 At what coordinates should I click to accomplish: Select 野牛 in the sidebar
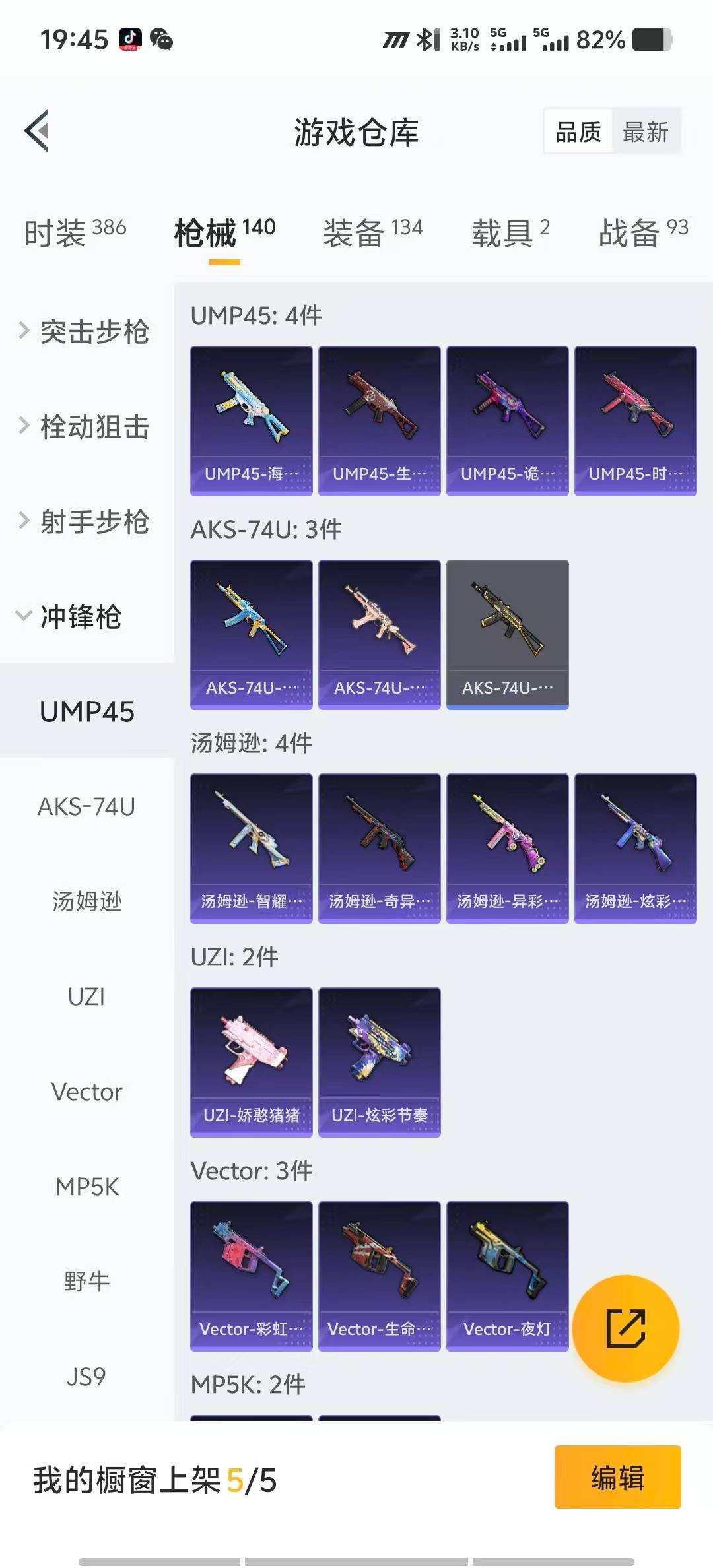coord(88,1280)
